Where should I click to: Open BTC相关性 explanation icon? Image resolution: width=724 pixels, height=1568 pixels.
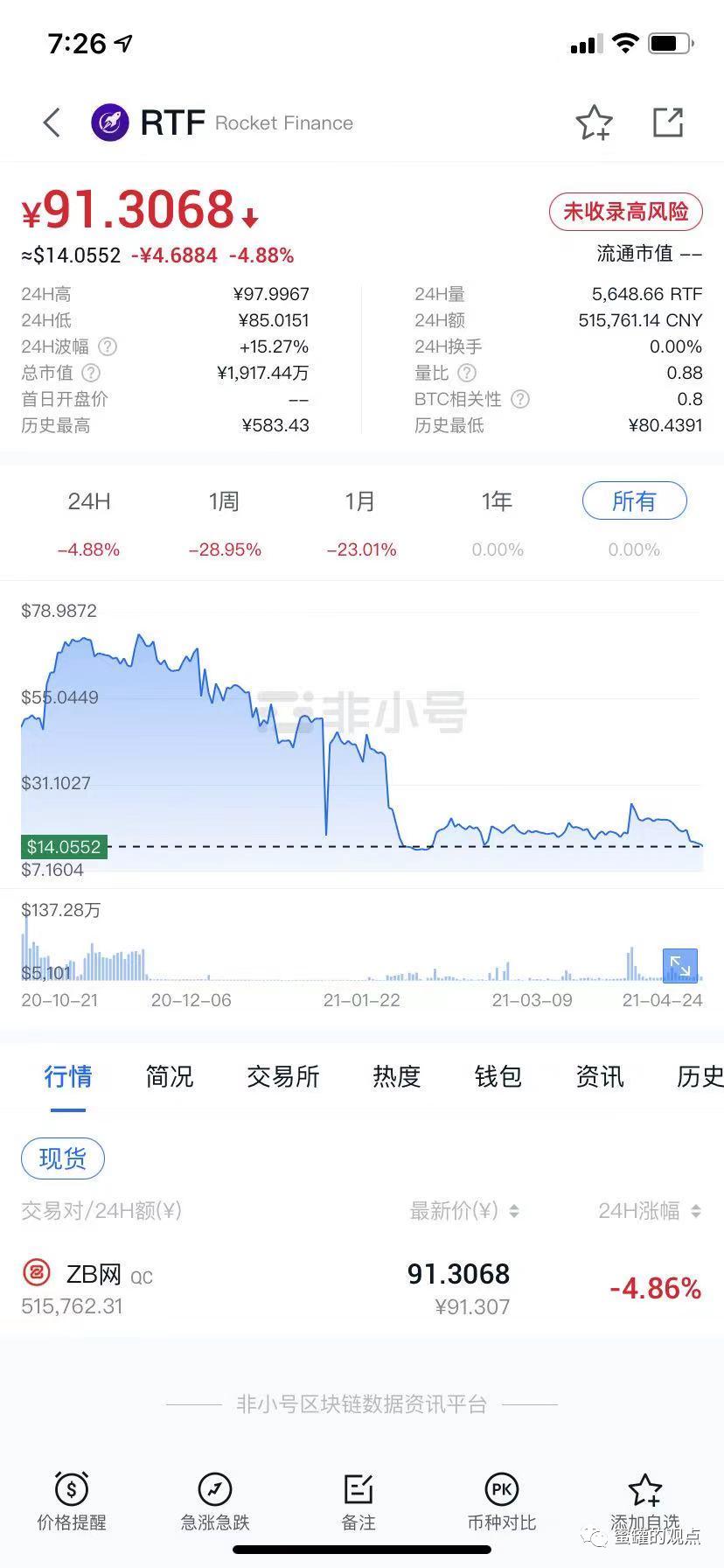pos(519,399)
